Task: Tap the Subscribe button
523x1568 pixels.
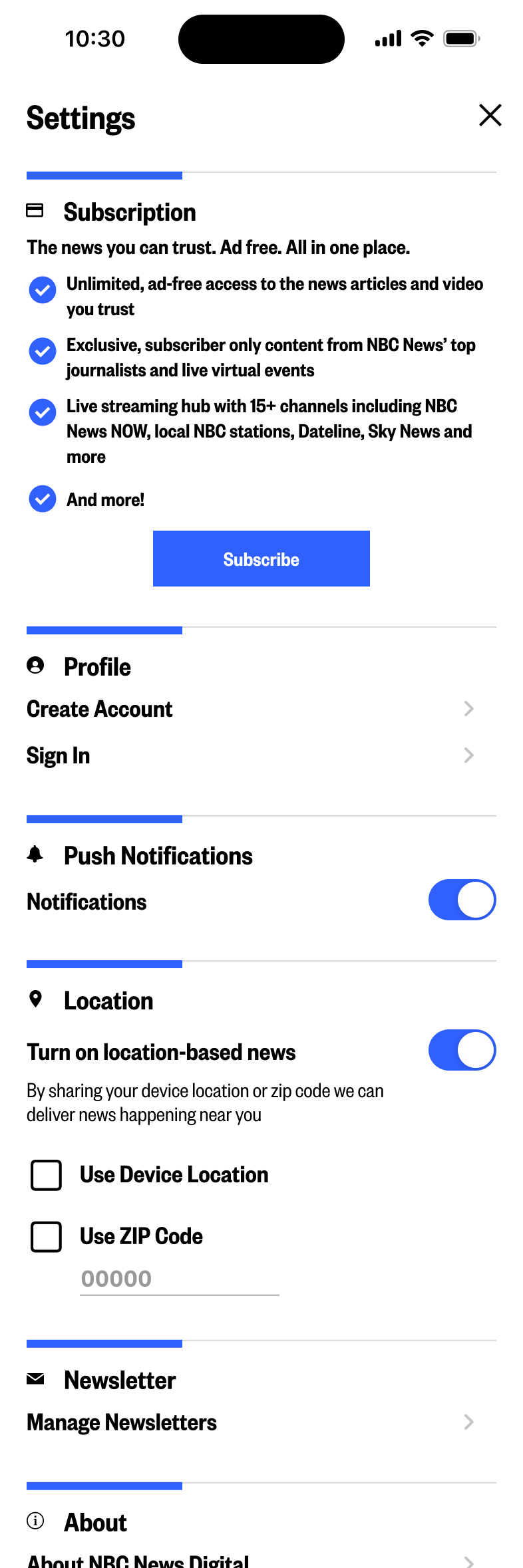Action: pos(261,559)
